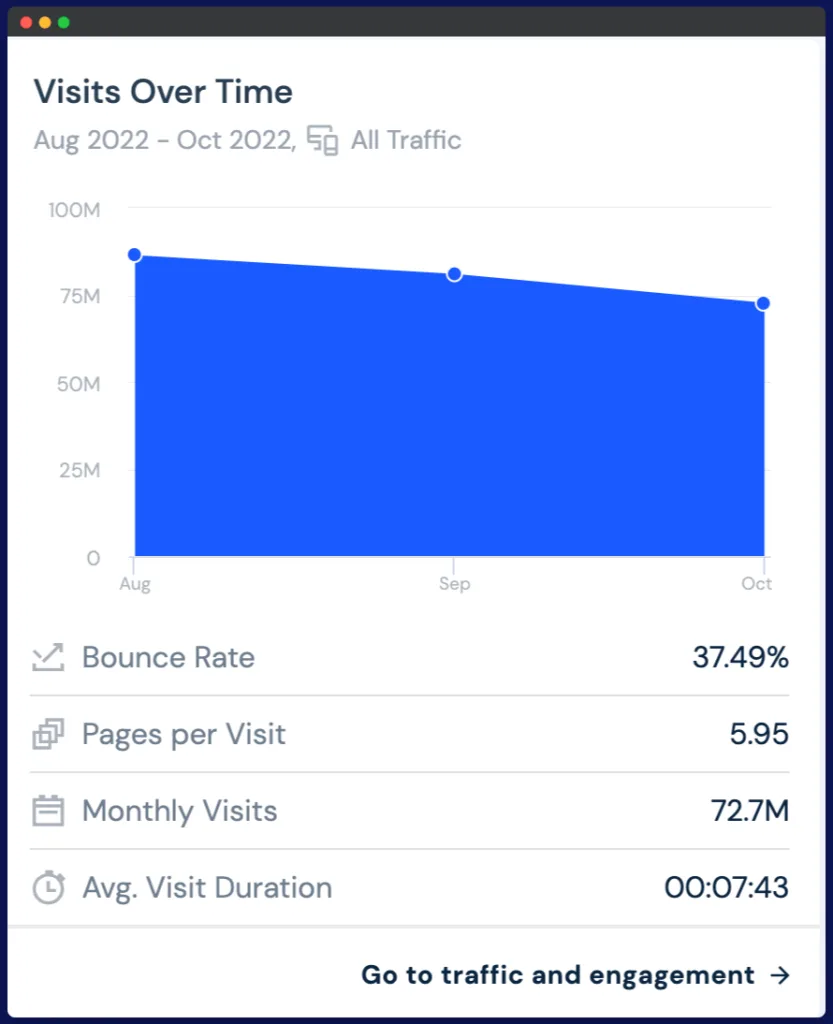The width and height of the screenshot is (833, 1024).
Task: Click the Sep label on the x-axis
Action: tap(454, 583)
